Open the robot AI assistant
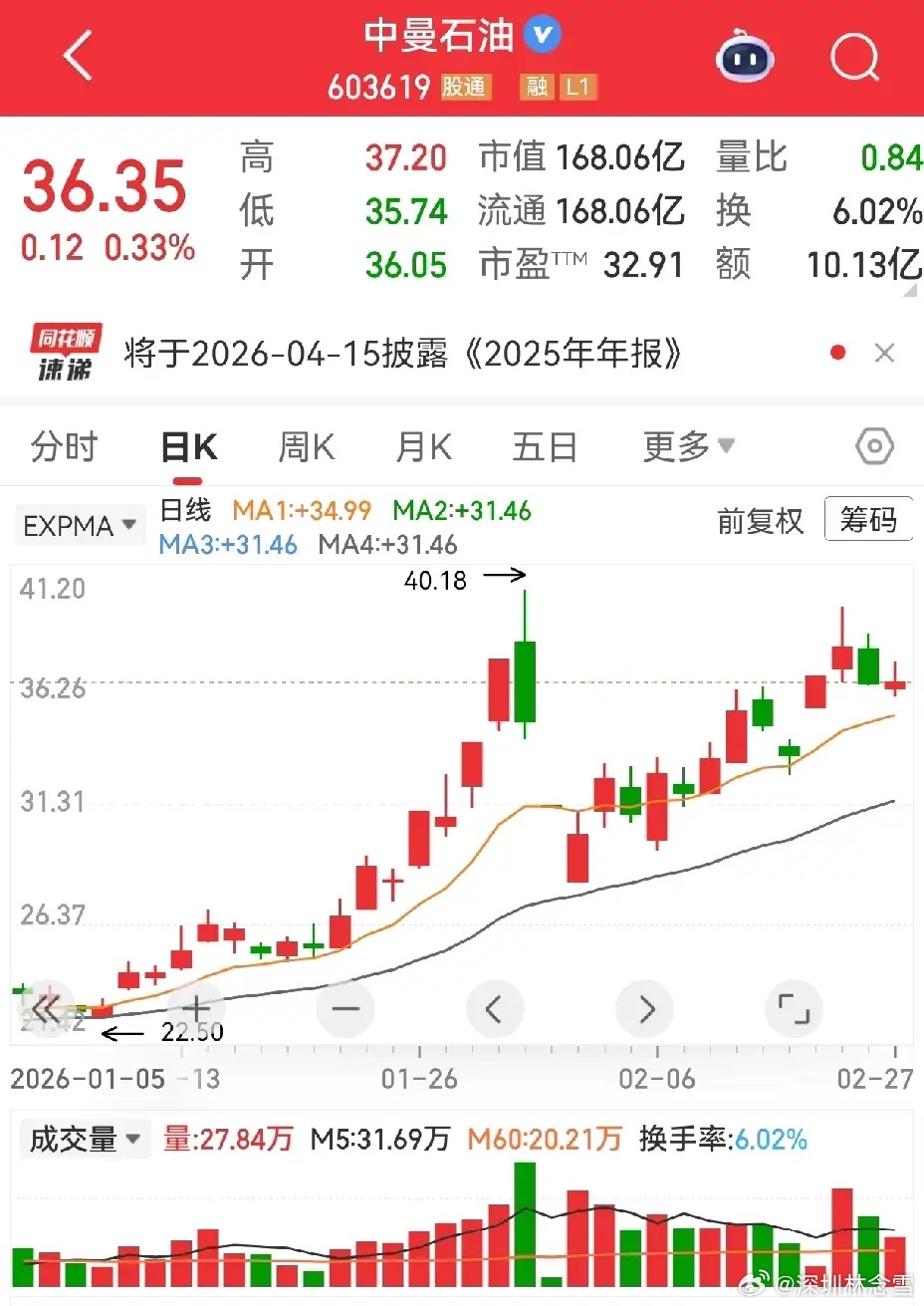Screen dimensions: 924x1306 pyautogui.click(x=745, y=57)
